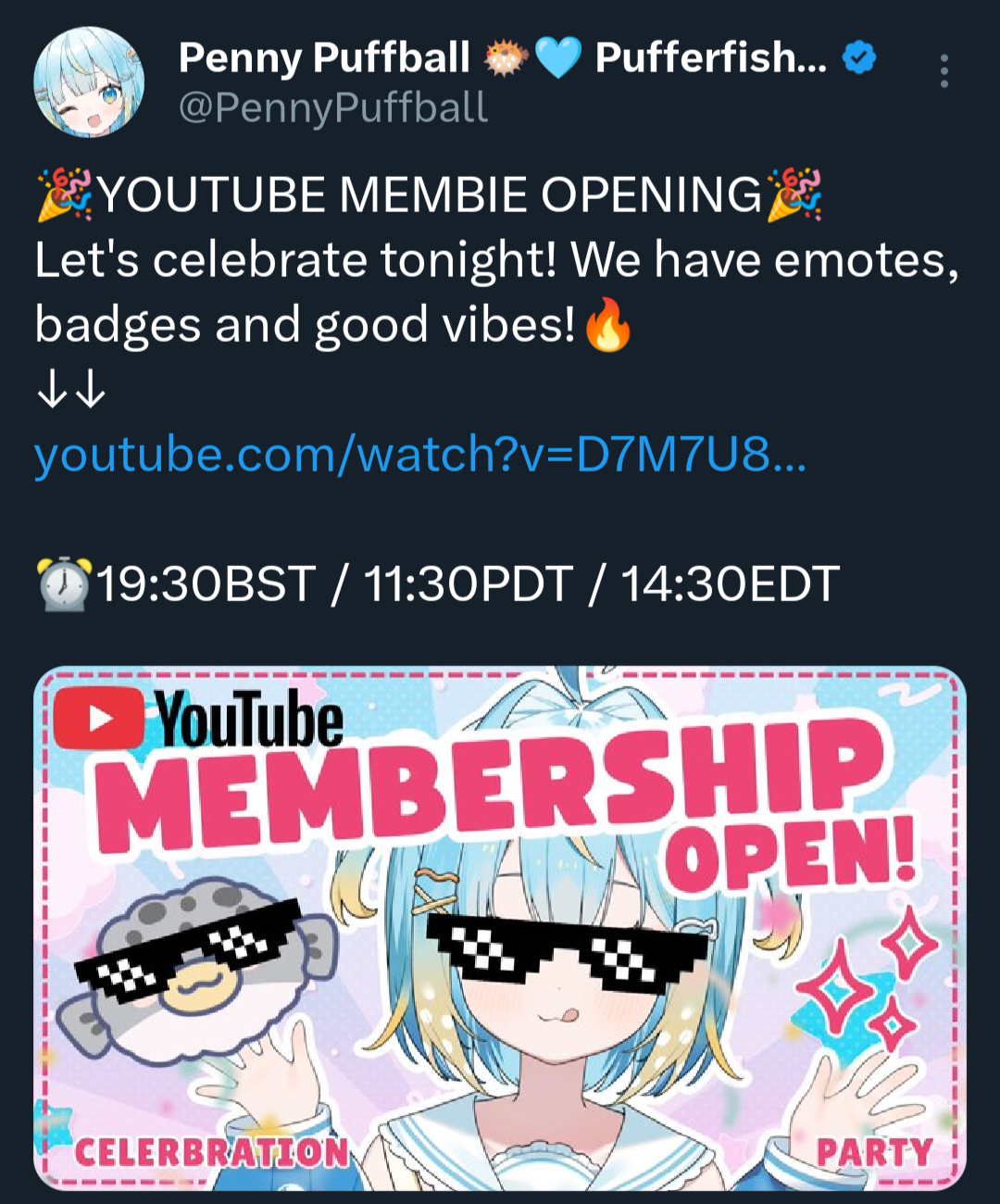1000x1204 pixels.
Task: Tap the @PennyPuffball handle
Action: coord(332,108)
